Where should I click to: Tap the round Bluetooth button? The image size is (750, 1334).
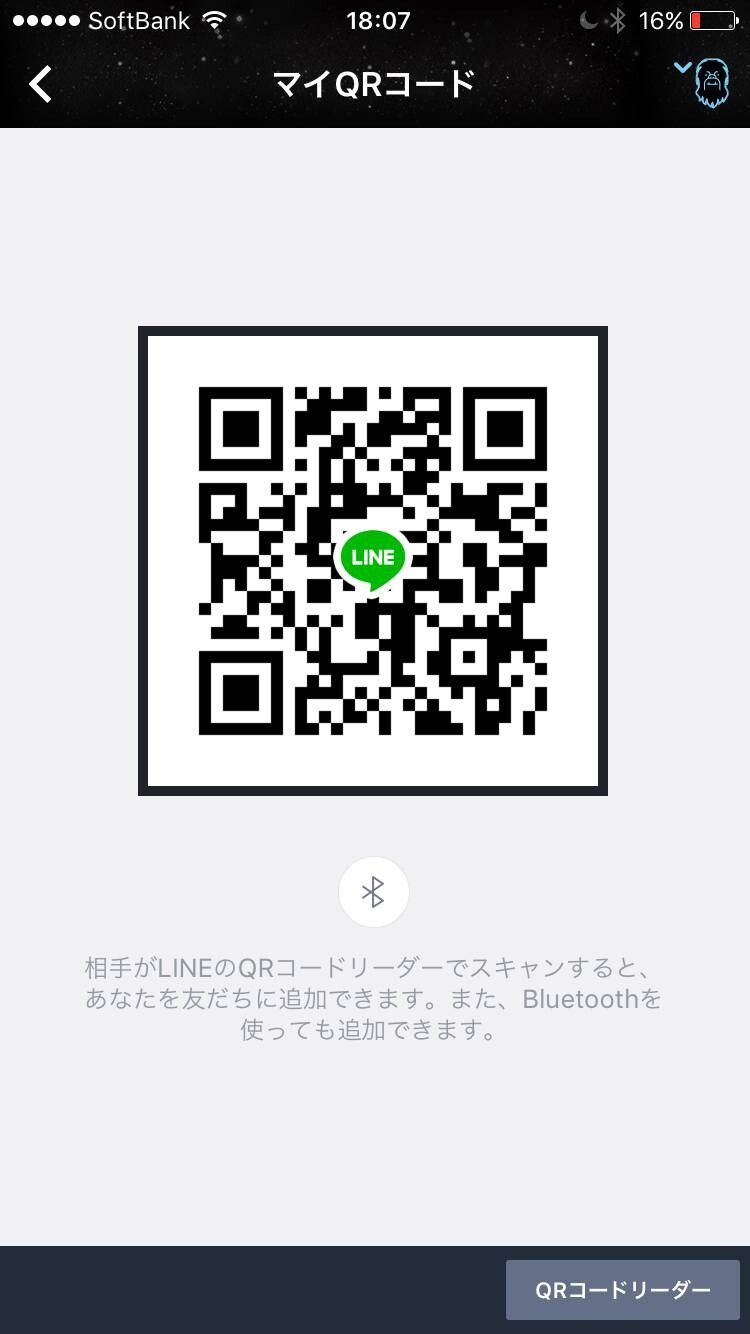[x=373, y=892]
